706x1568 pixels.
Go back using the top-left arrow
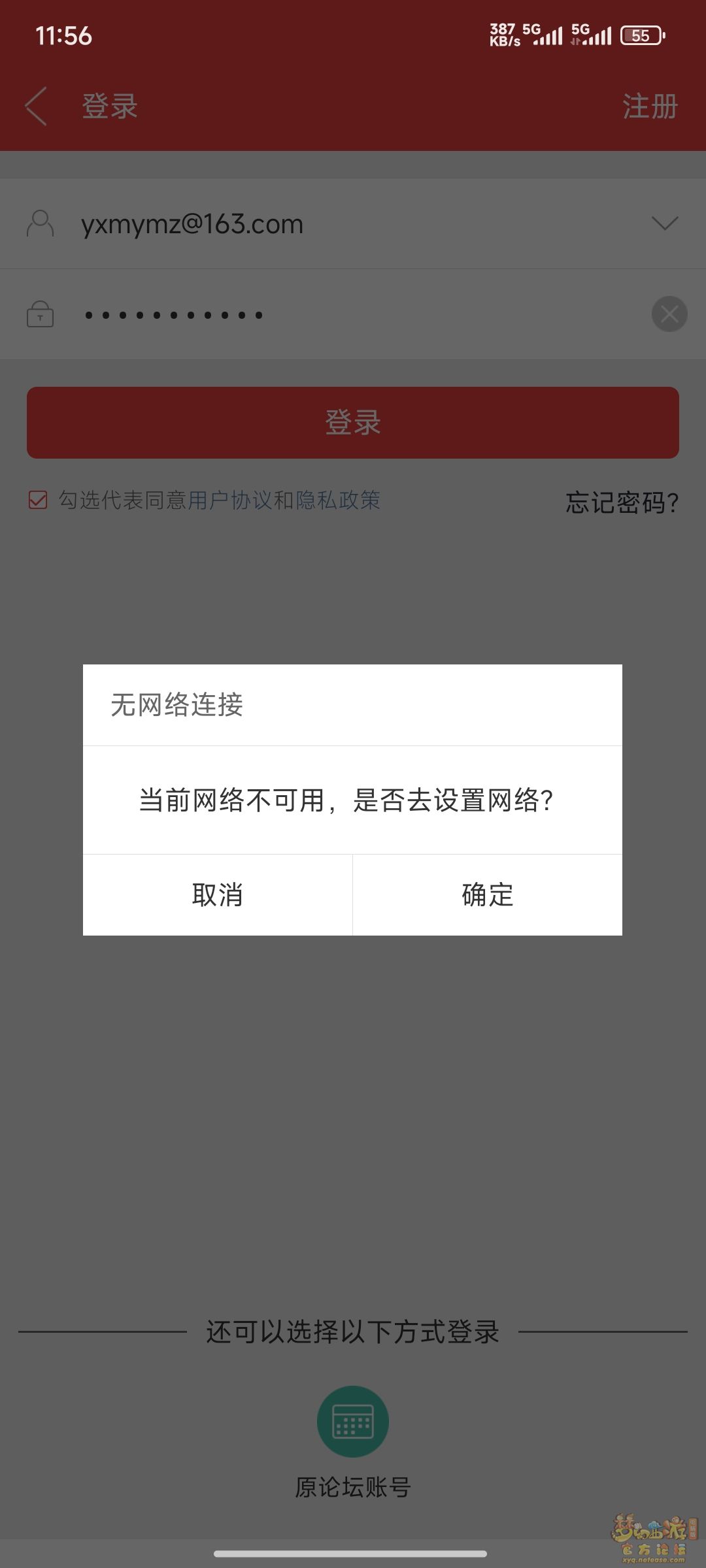37,106
